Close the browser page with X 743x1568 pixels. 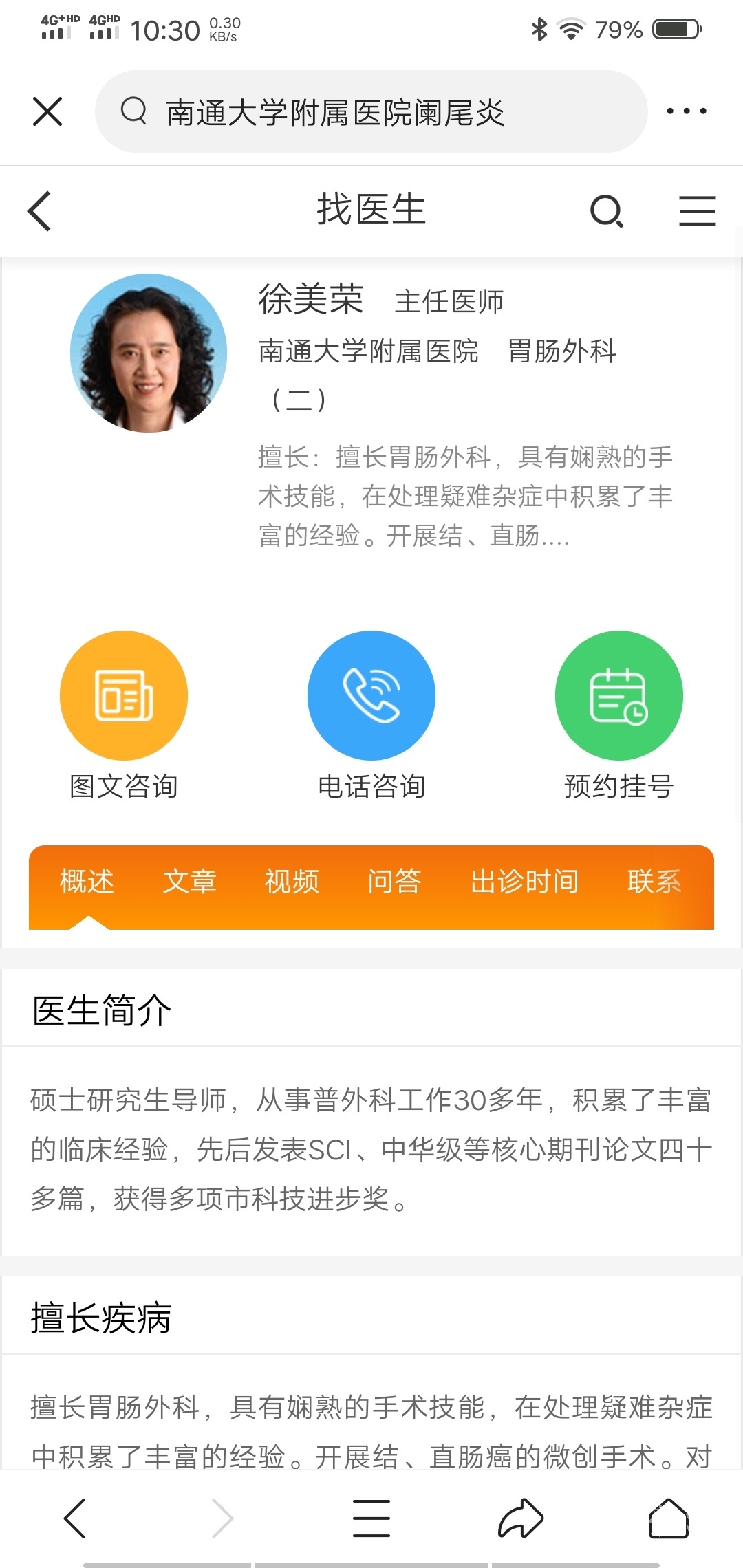tap(47, 111)
